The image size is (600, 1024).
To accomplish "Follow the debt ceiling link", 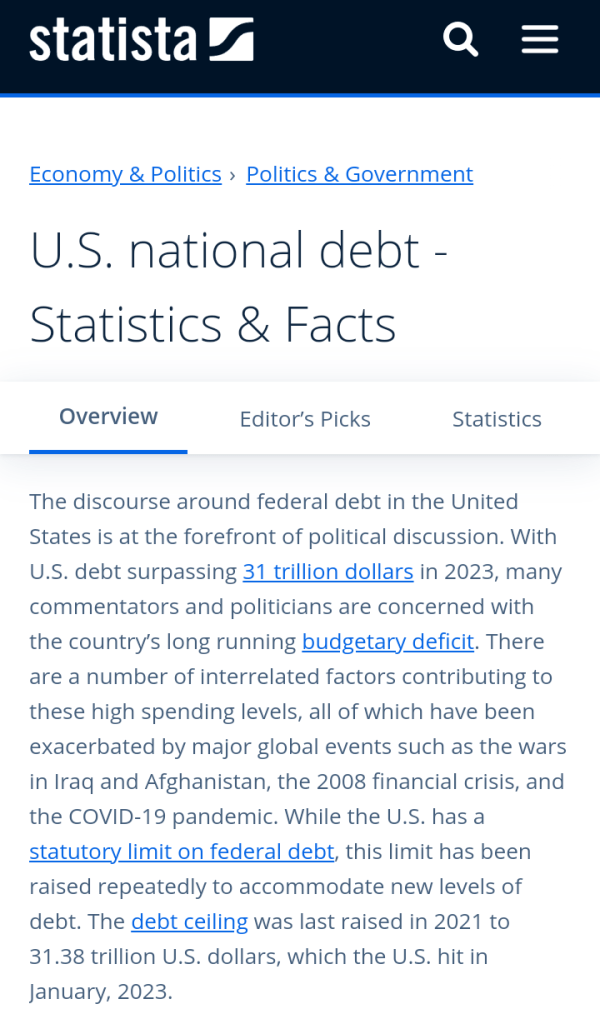I will pos(189,921).
